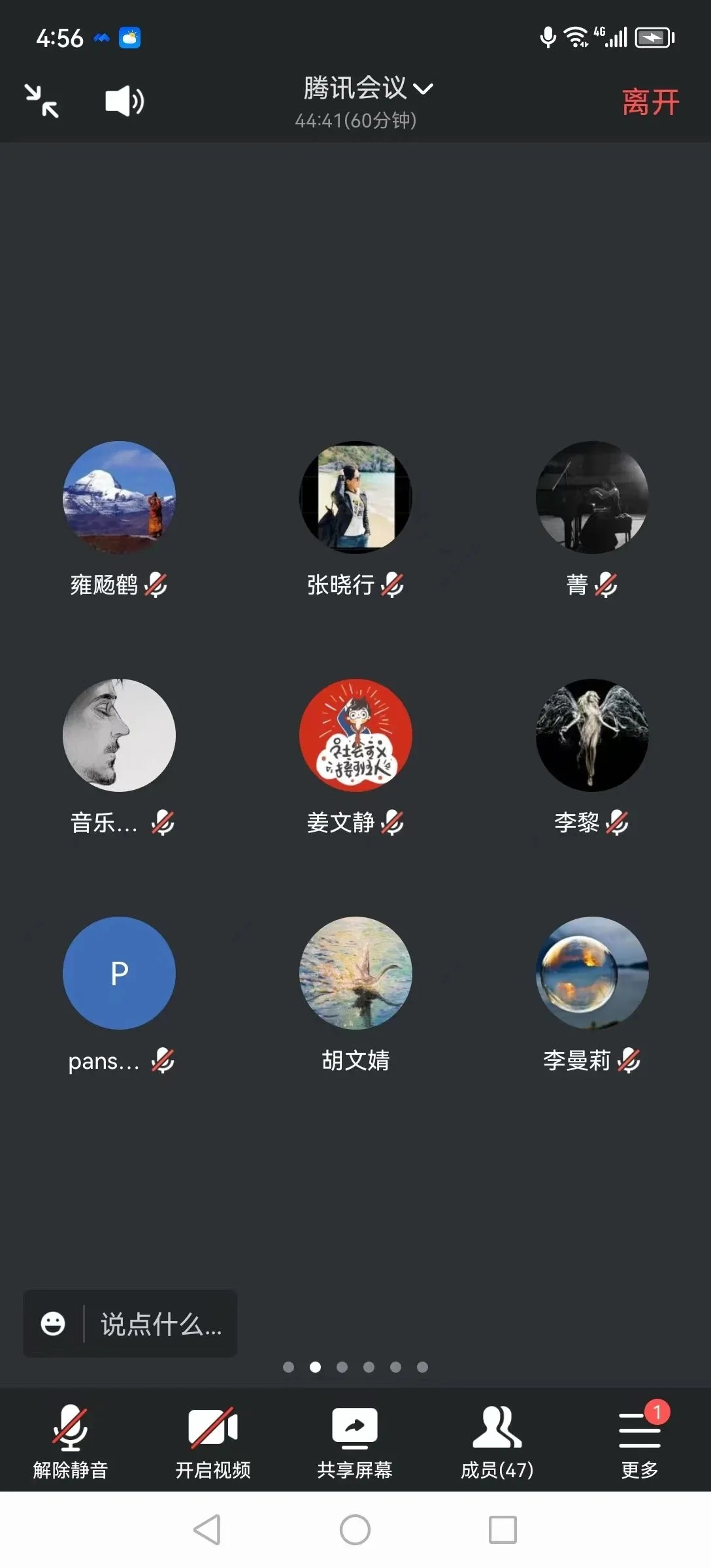
Task: Open the 成员(47) participants list
Action: [x=497, y=1442]
